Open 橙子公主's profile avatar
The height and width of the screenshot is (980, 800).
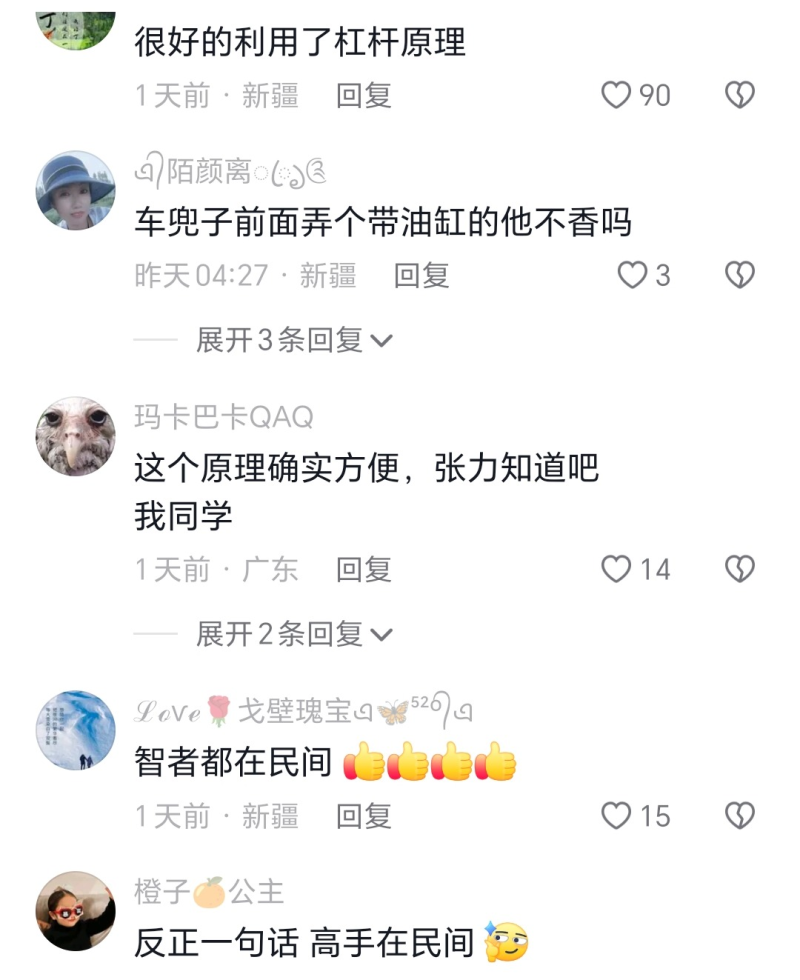75,910
